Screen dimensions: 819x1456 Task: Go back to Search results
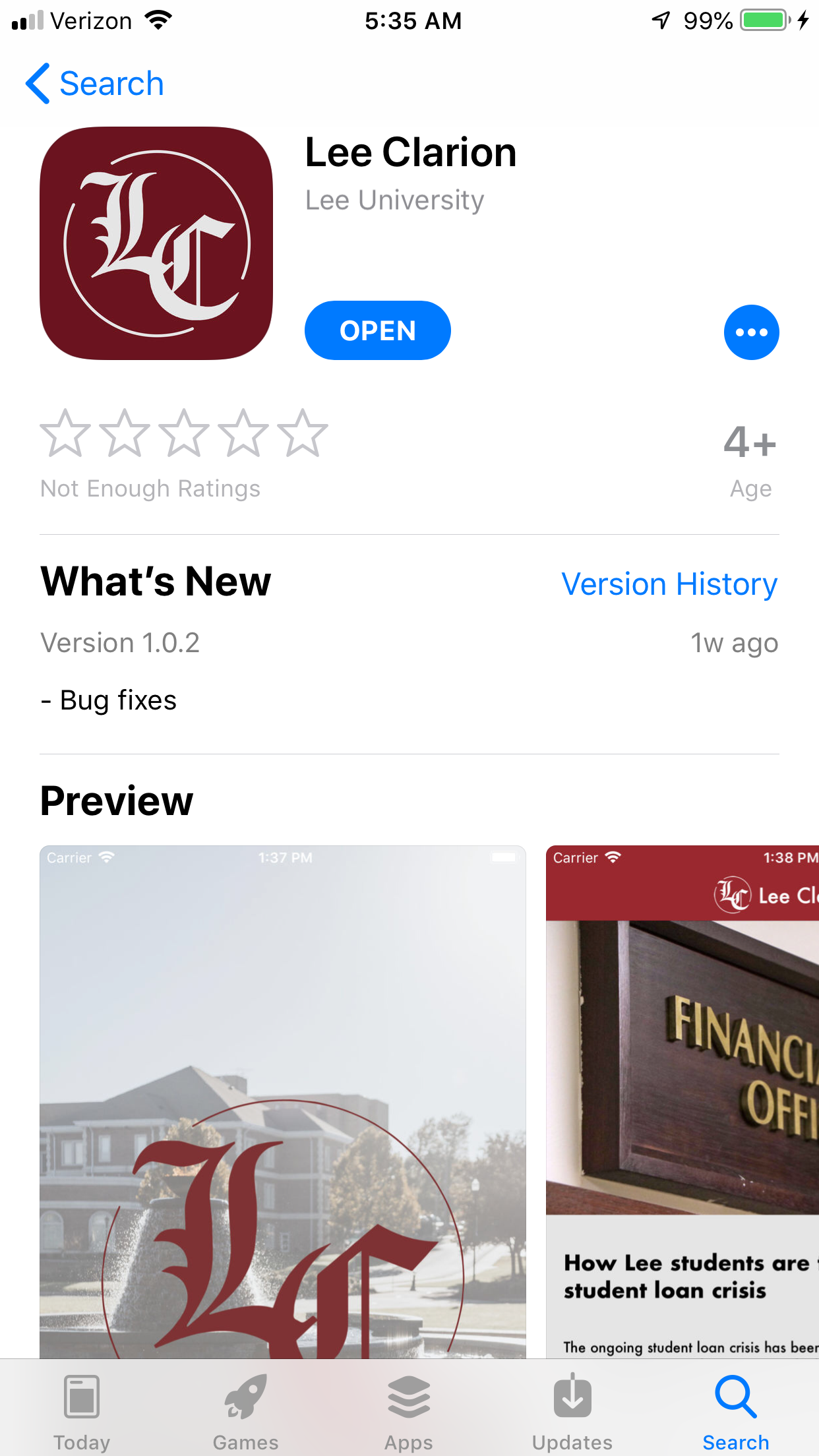pos(95,84)
